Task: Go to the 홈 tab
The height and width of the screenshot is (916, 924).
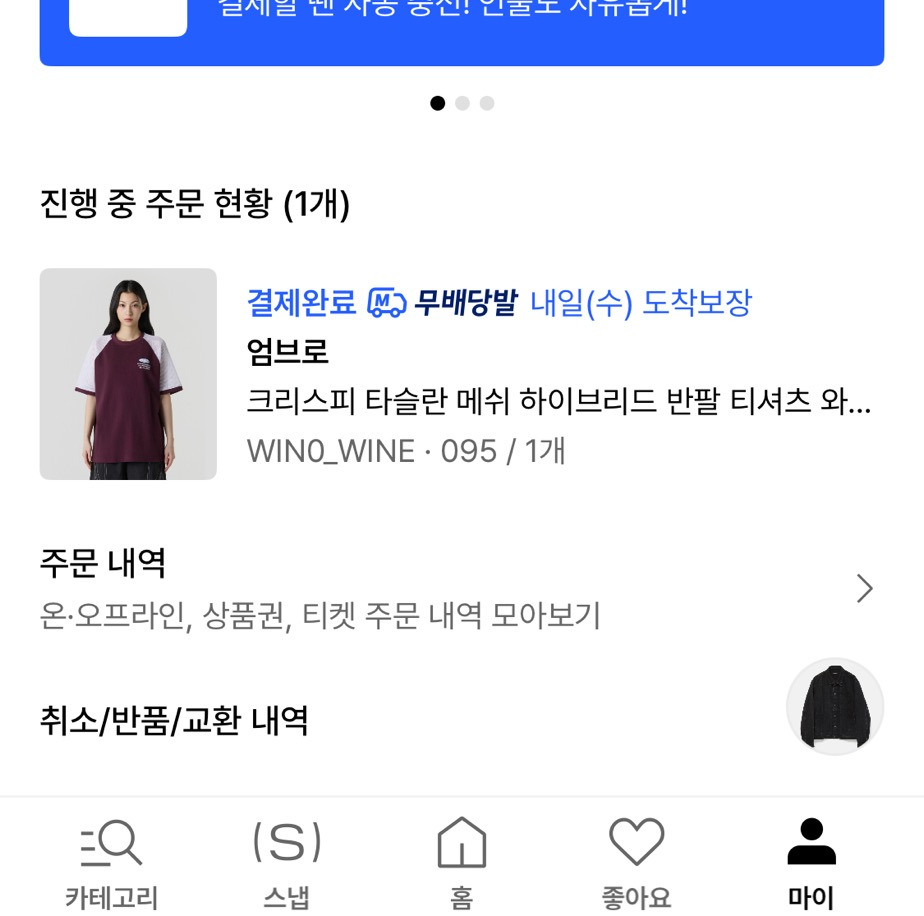Action: [461, 862]
